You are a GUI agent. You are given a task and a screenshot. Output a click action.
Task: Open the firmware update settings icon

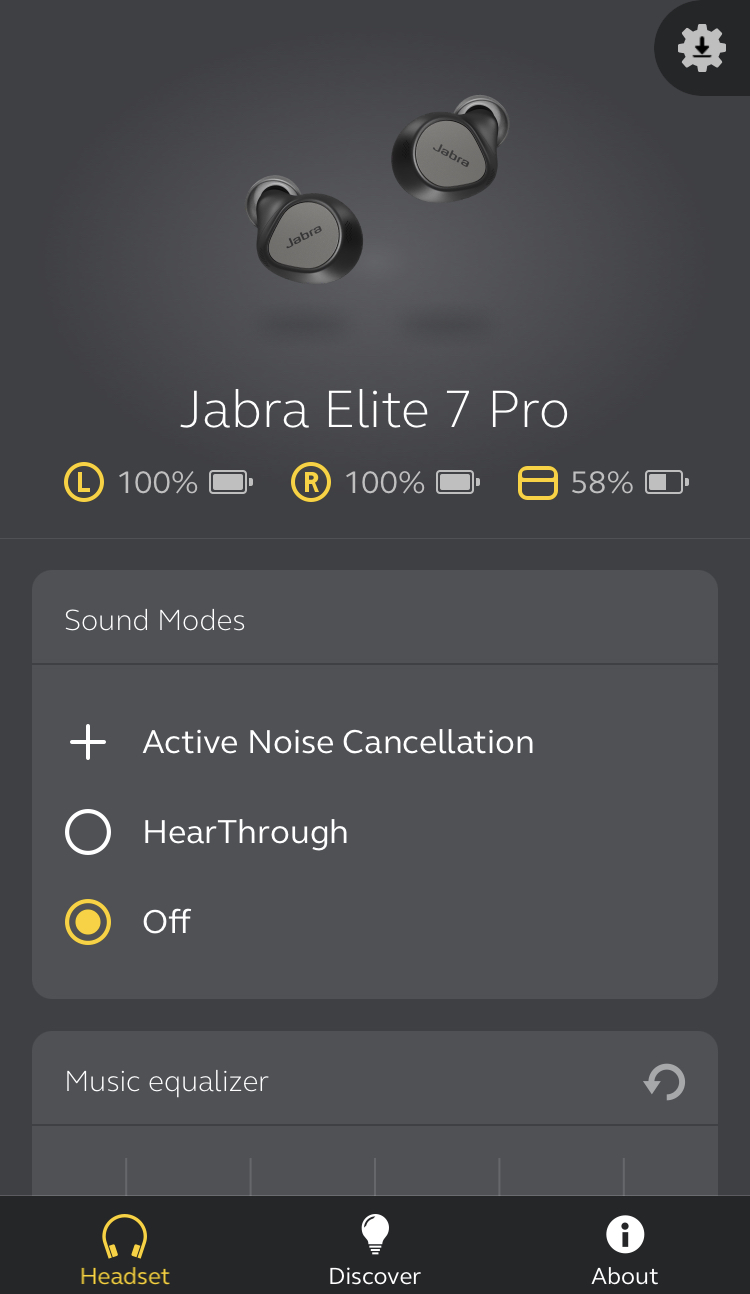tap(702, 47)
